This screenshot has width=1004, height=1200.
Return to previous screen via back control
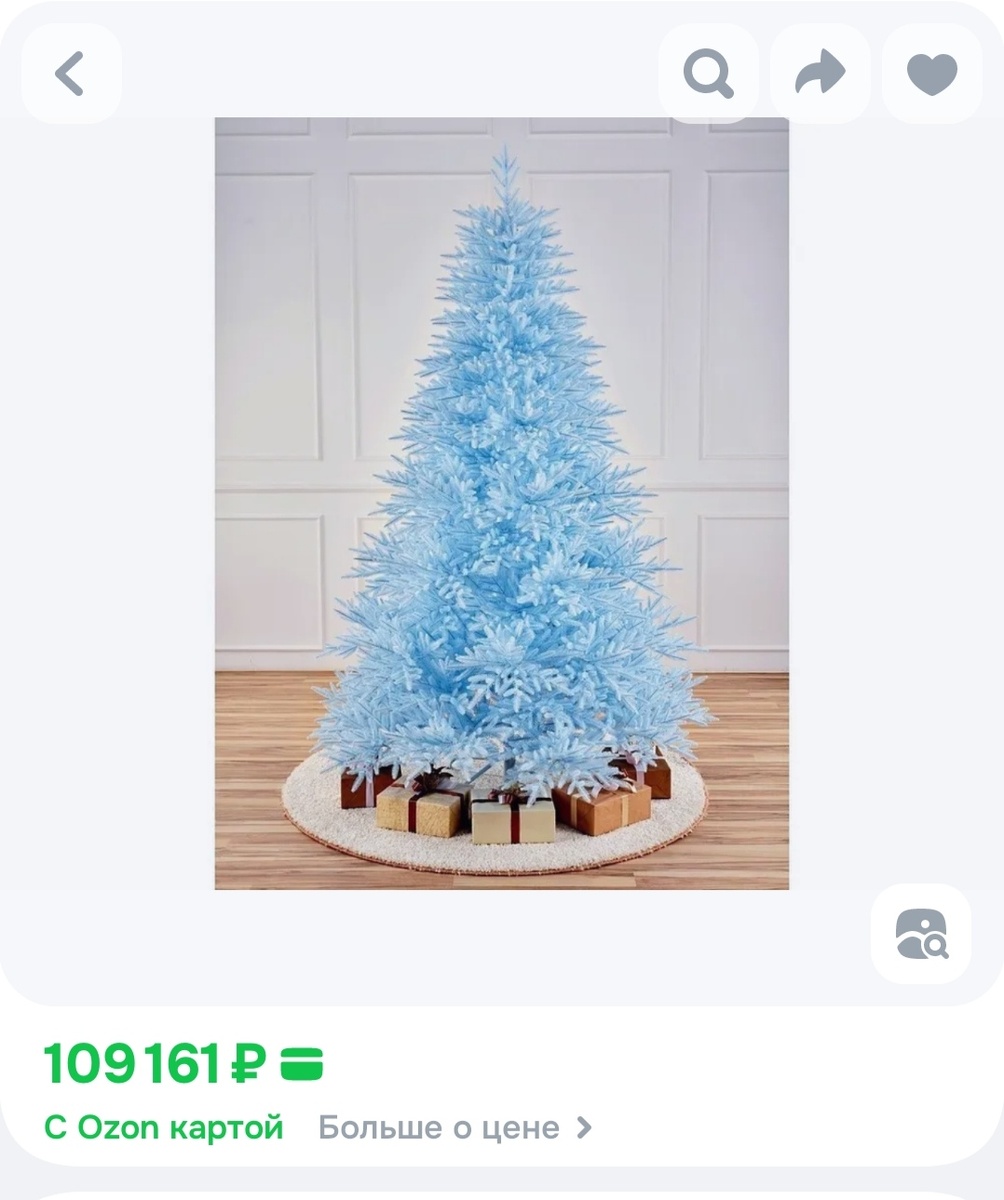pos(70,73)
